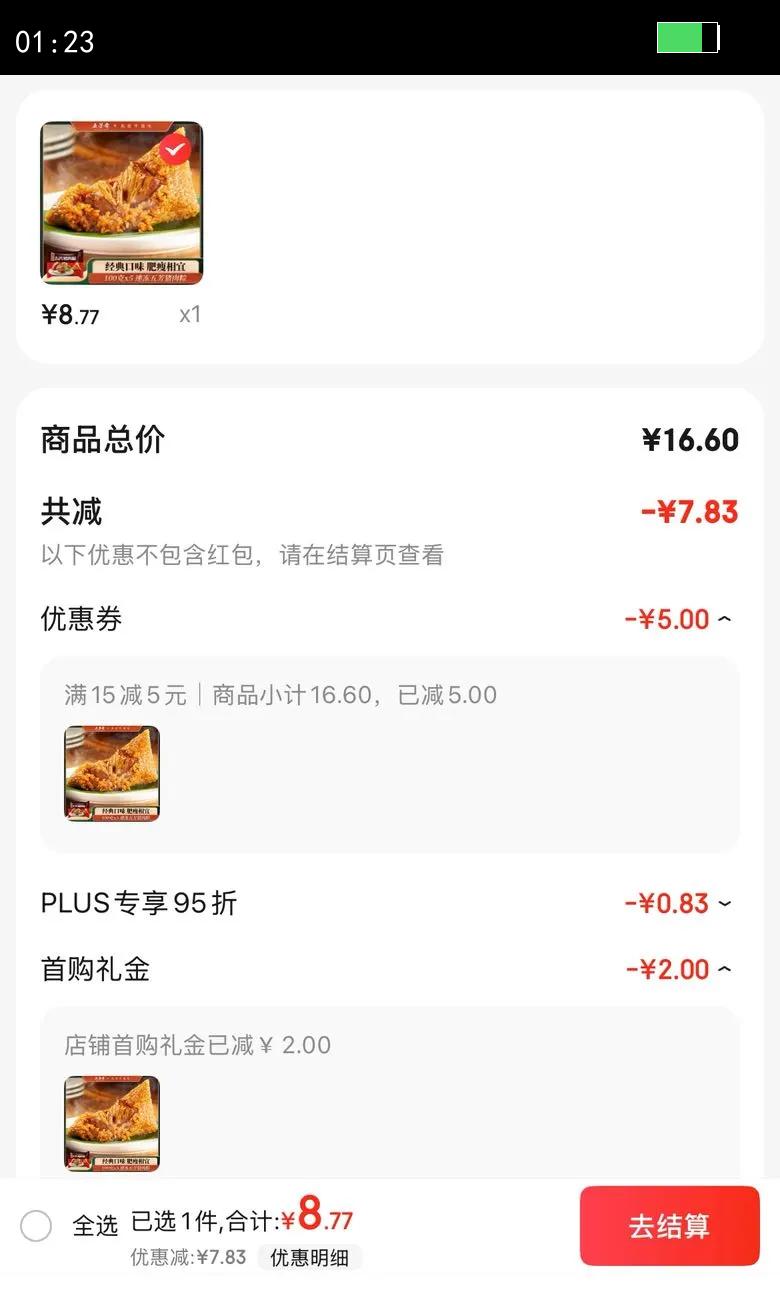View the product image inside the coupon section

pos(112,772)
